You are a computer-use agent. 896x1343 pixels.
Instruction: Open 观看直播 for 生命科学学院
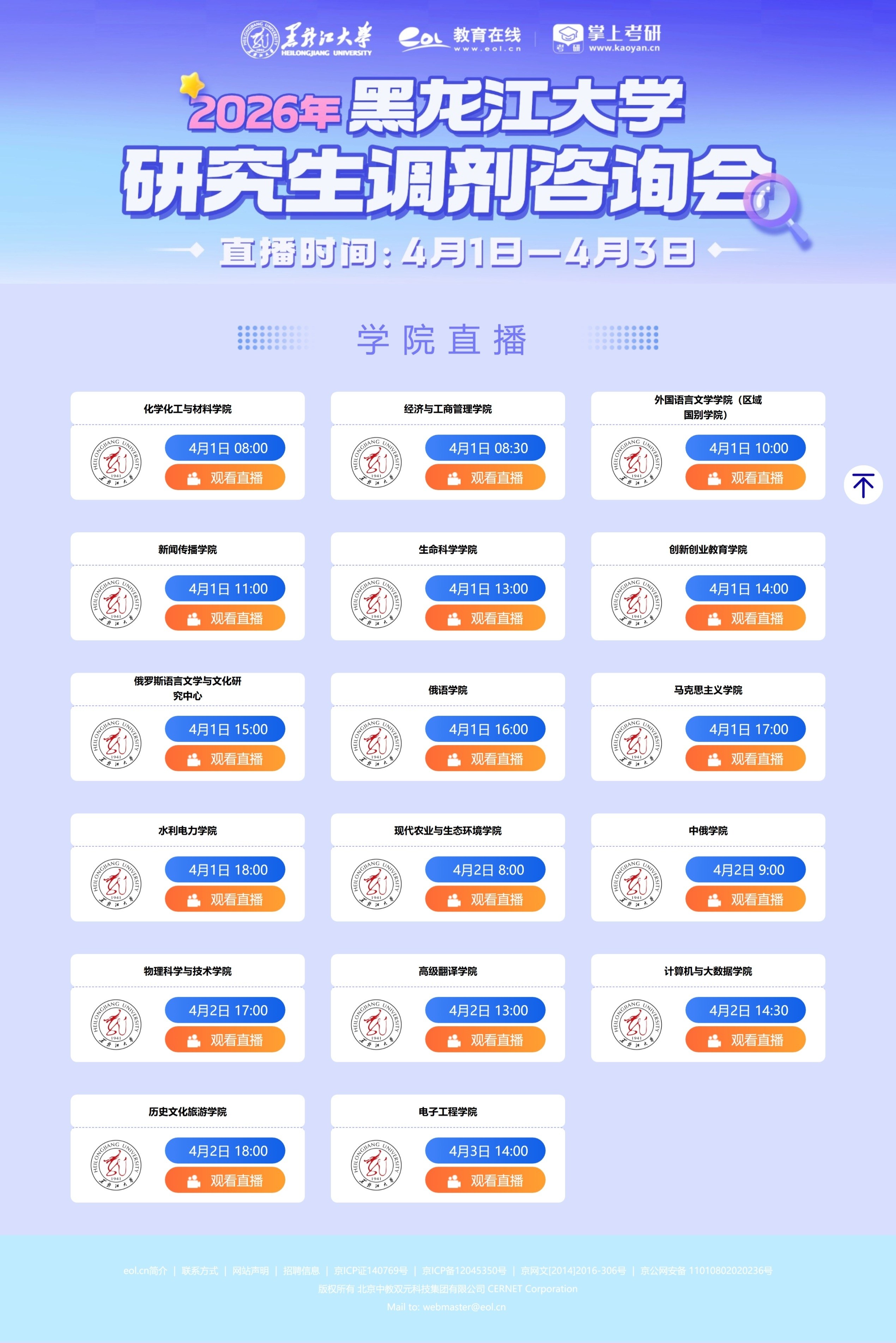pyautogui.click(x=485, y=618)
